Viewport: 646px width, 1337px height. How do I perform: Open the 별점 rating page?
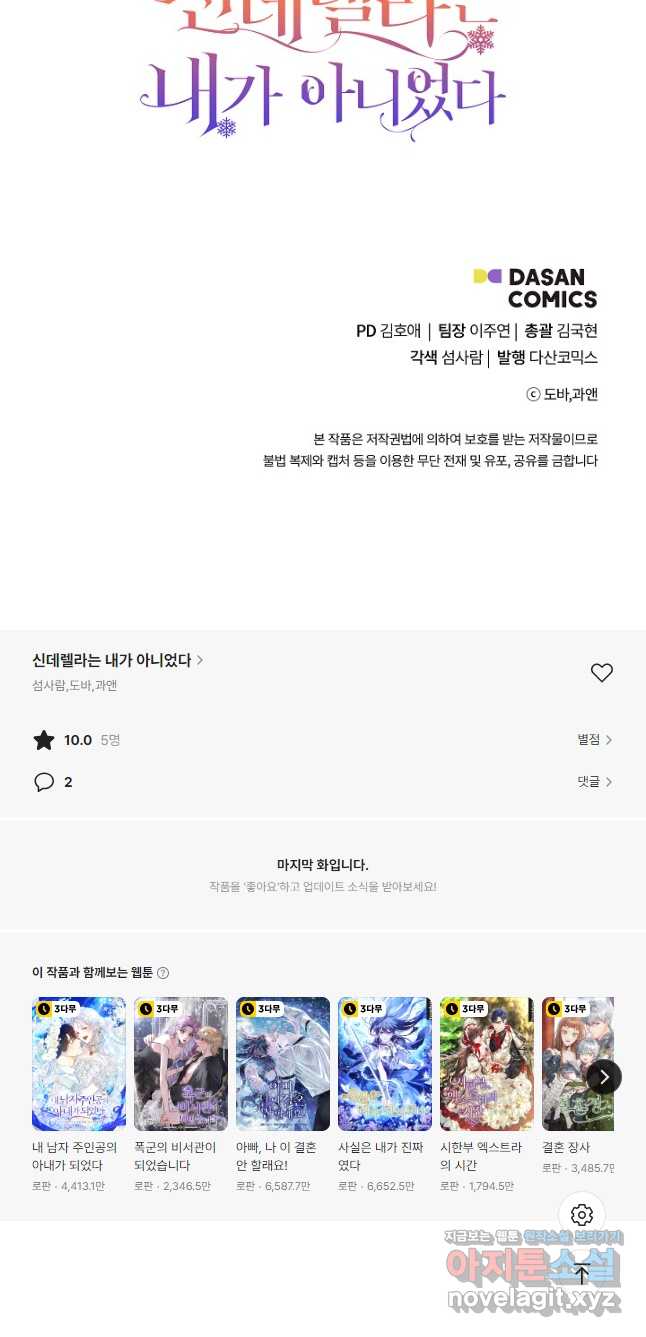(594, 740)
